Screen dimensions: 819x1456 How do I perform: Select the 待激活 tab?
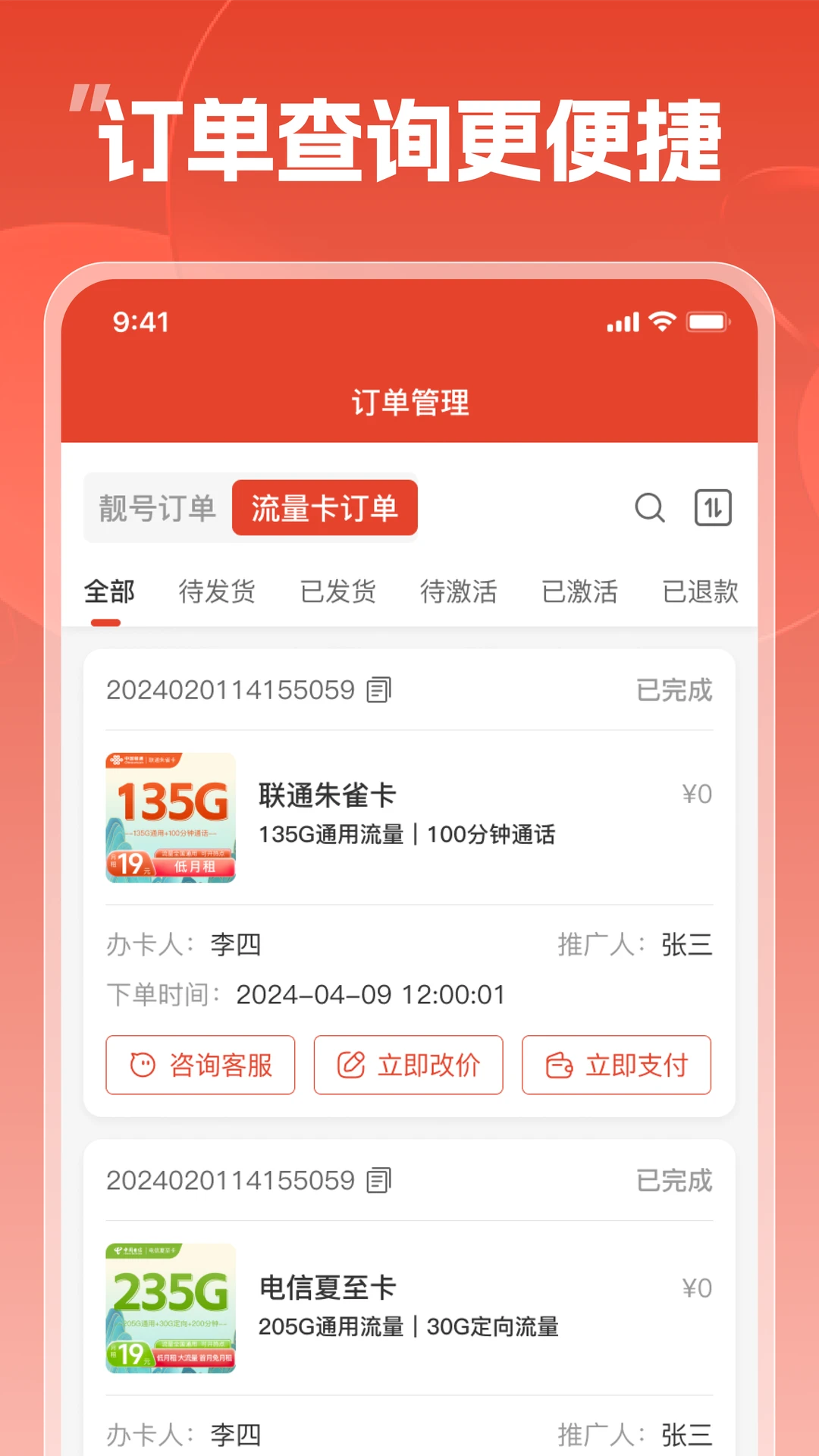coord(459,592)
